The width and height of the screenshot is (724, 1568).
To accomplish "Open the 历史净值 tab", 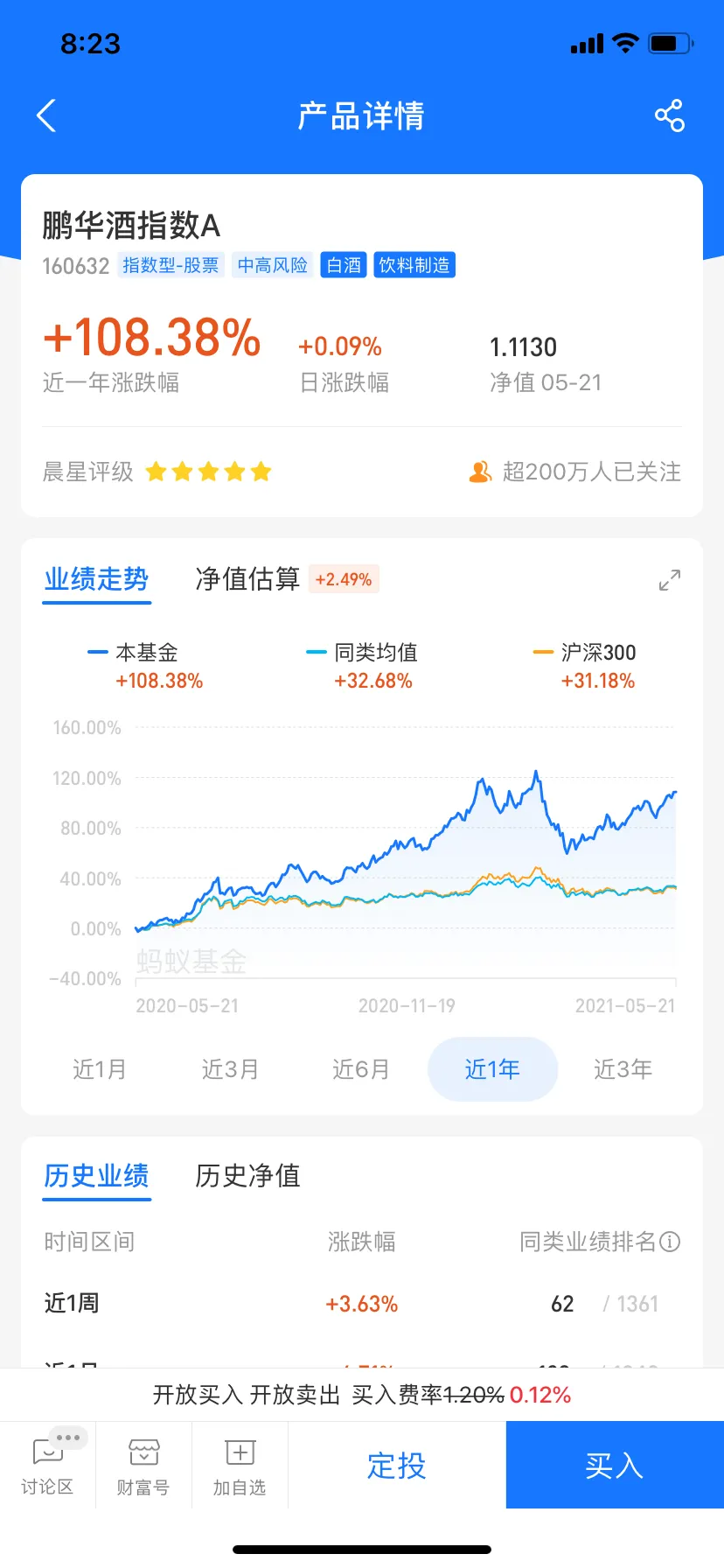I will [247, 1175].
